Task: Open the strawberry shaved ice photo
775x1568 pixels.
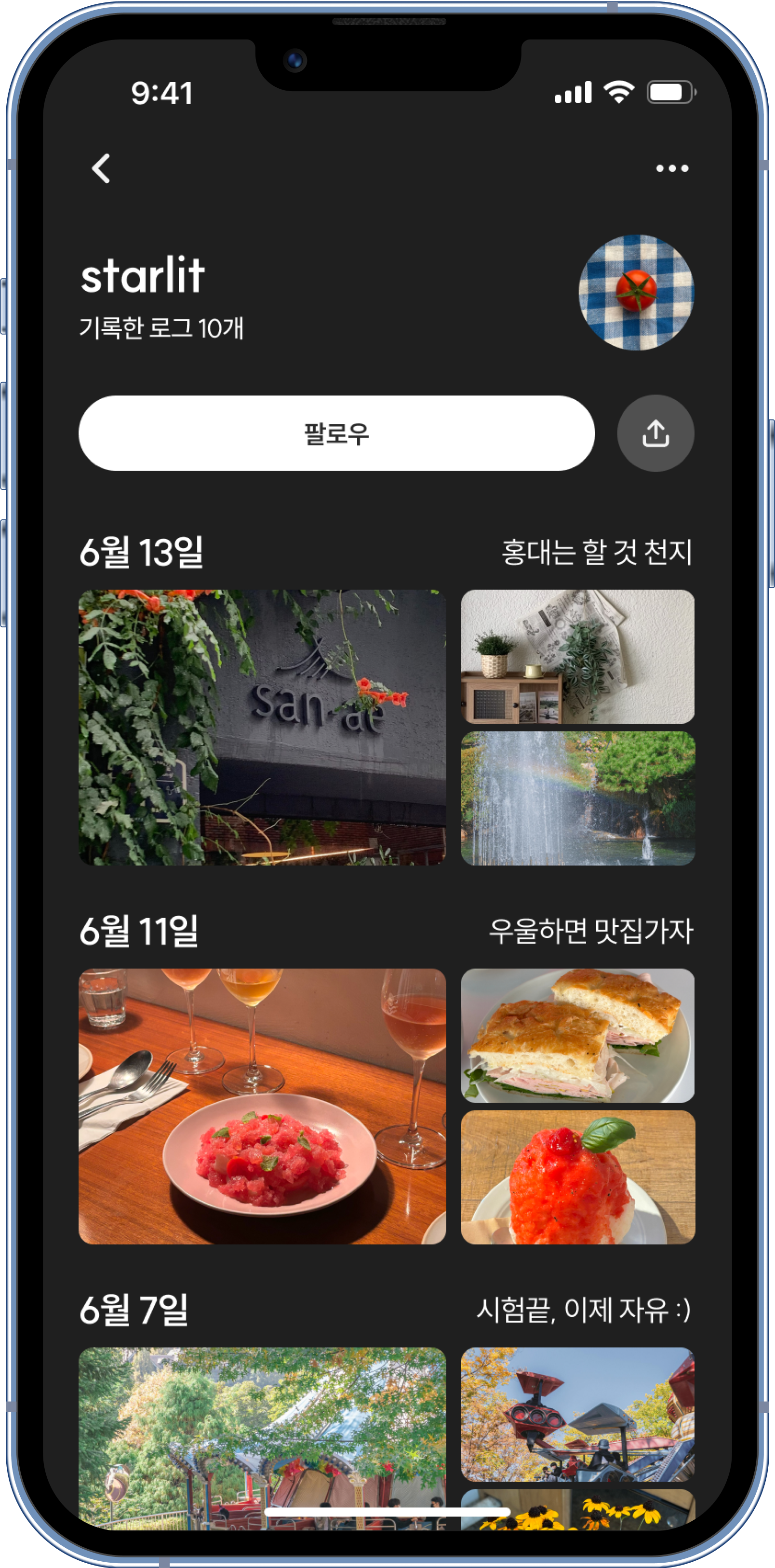Action: point(578,1177)
